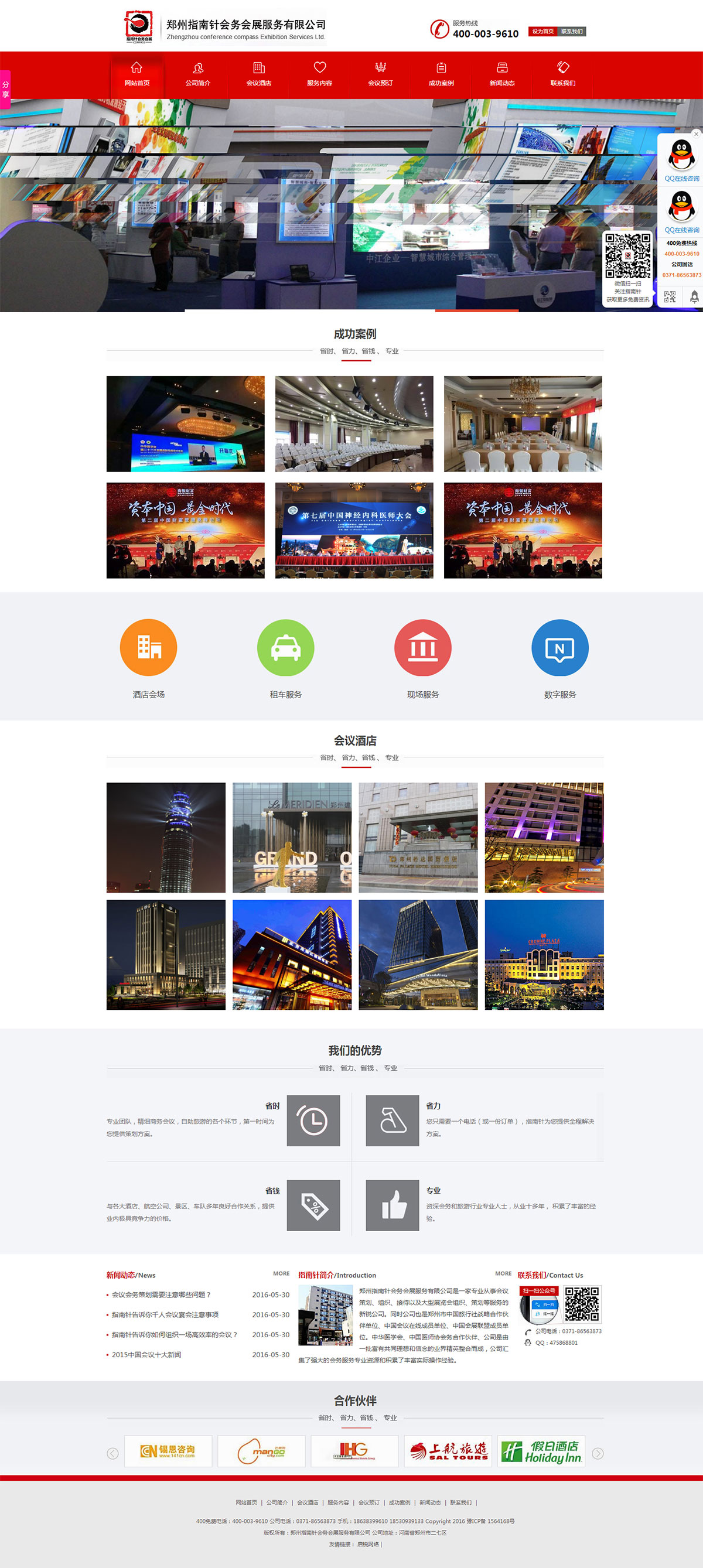
Task: Go to 会议酒店 in top navigation
Action: 259,74
